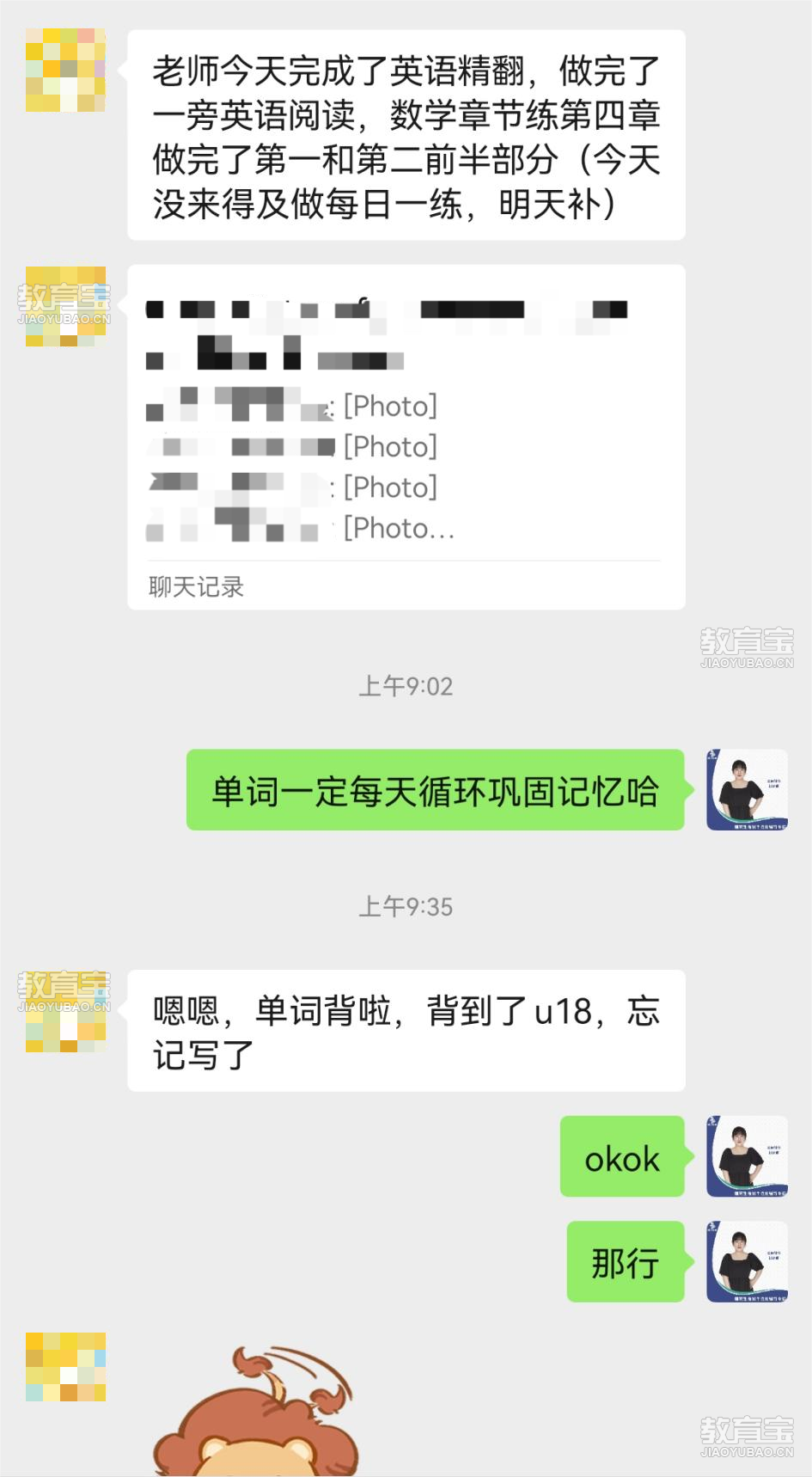This screenshot has height=1477, width=812.
Task: Tap the teacher's avatar beside the 单词一定每天循环巩固记忆哈 message
Action: (x=746, y=789)
